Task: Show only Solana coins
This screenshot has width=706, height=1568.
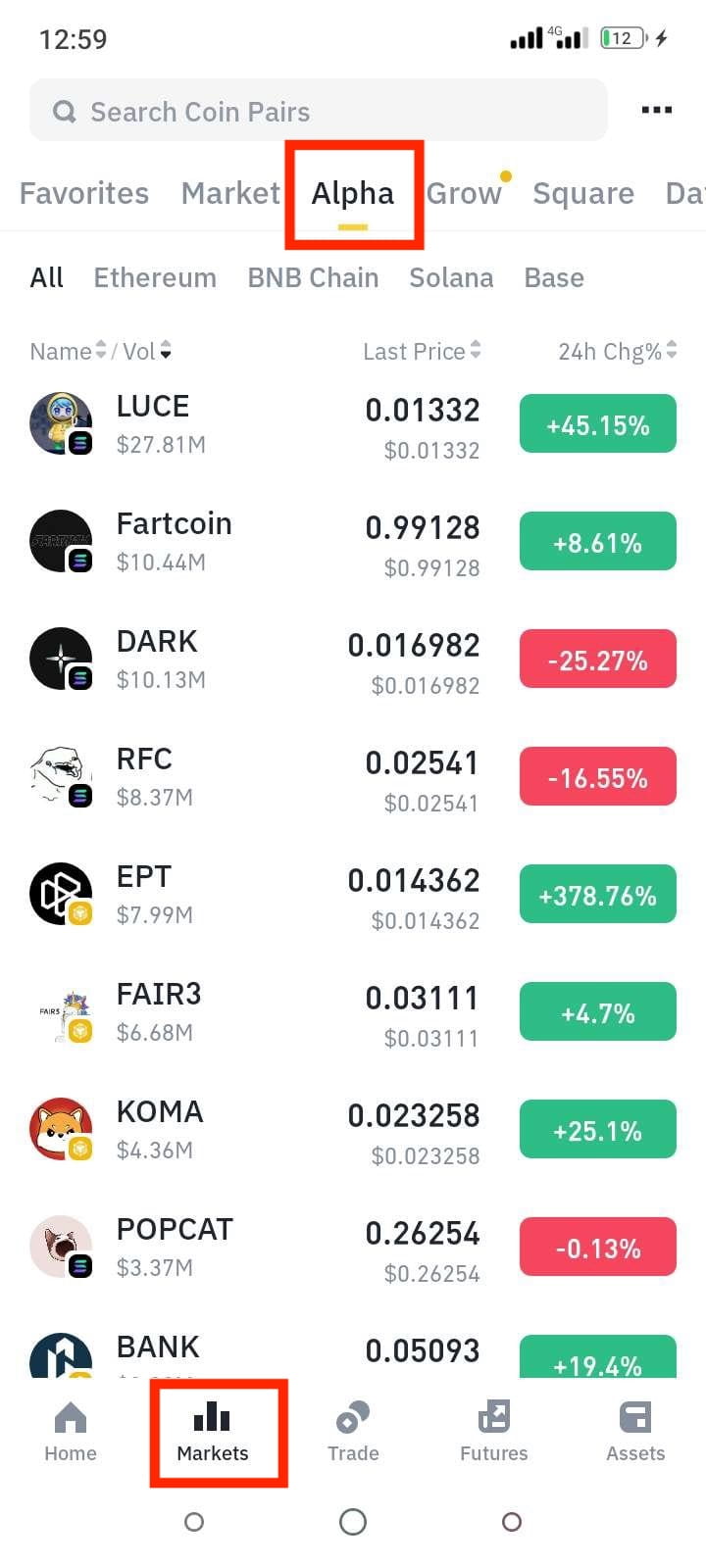Action: coord(451,277)
